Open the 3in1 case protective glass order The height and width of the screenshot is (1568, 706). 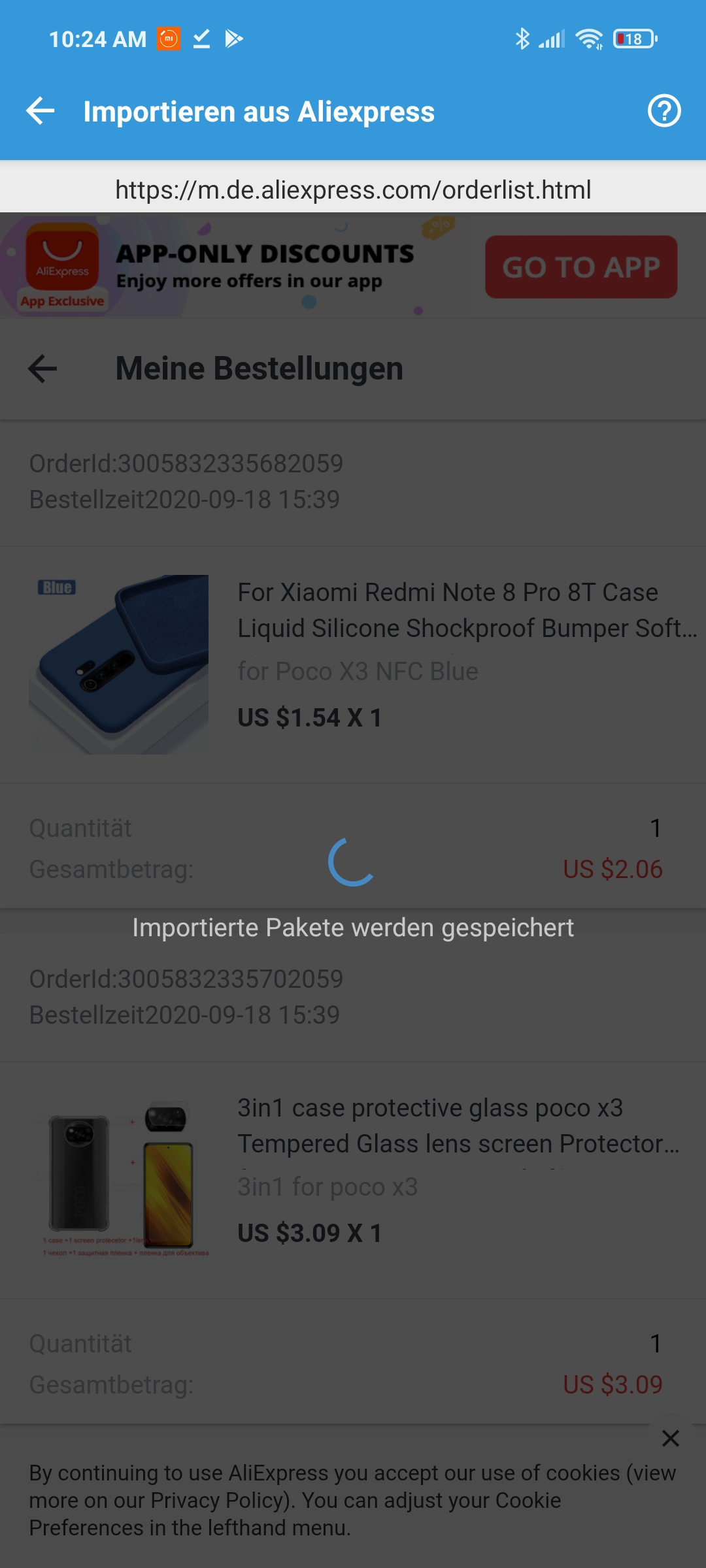click(x=353, y=1180)
